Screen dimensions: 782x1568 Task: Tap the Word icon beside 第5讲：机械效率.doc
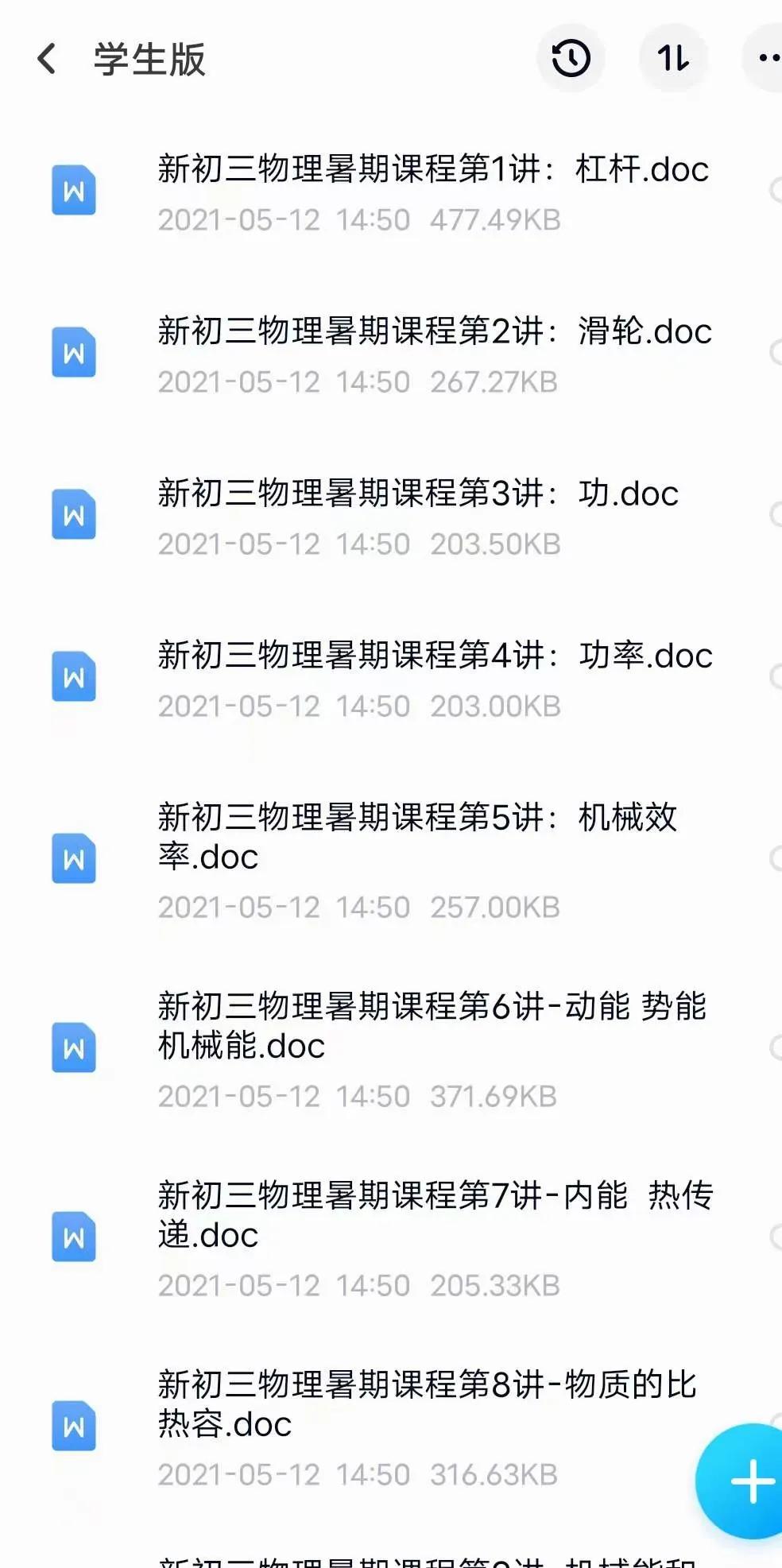[74, 858]
